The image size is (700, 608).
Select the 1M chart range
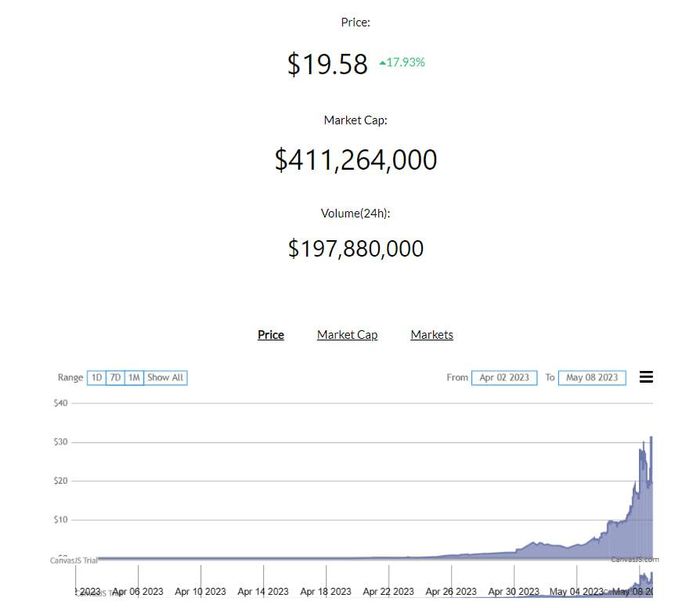point(134,378)
